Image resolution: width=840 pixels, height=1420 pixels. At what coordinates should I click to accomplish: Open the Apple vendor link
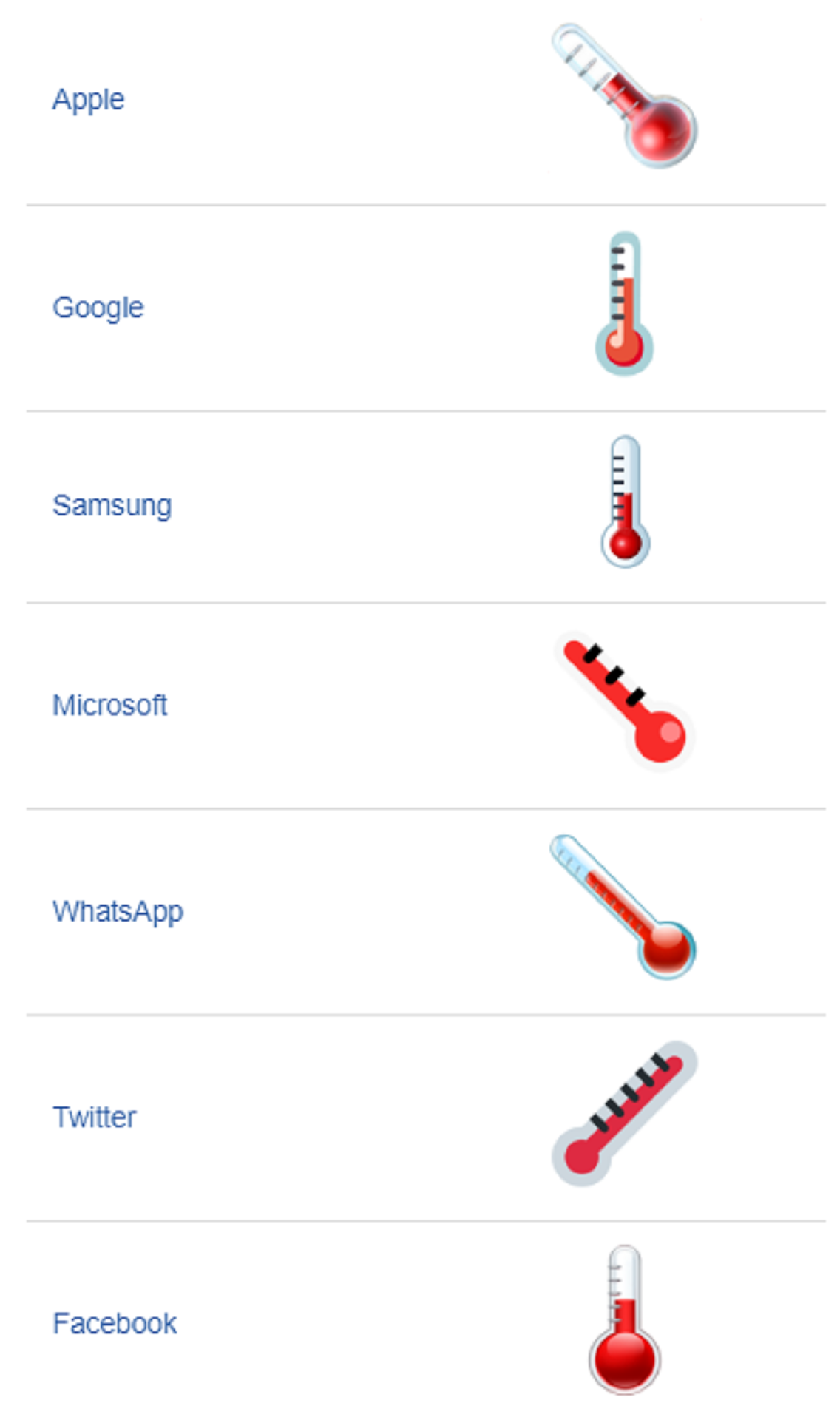click(88, 100)
